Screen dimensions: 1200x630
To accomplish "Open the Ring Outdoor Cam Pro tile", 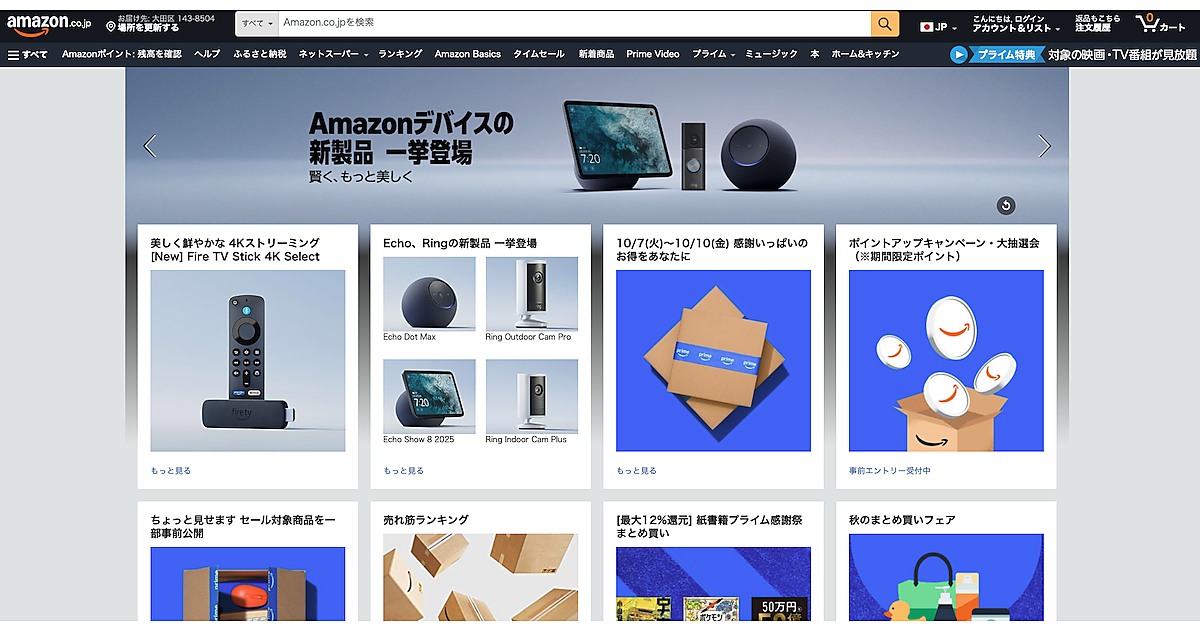I will [531, 294].
